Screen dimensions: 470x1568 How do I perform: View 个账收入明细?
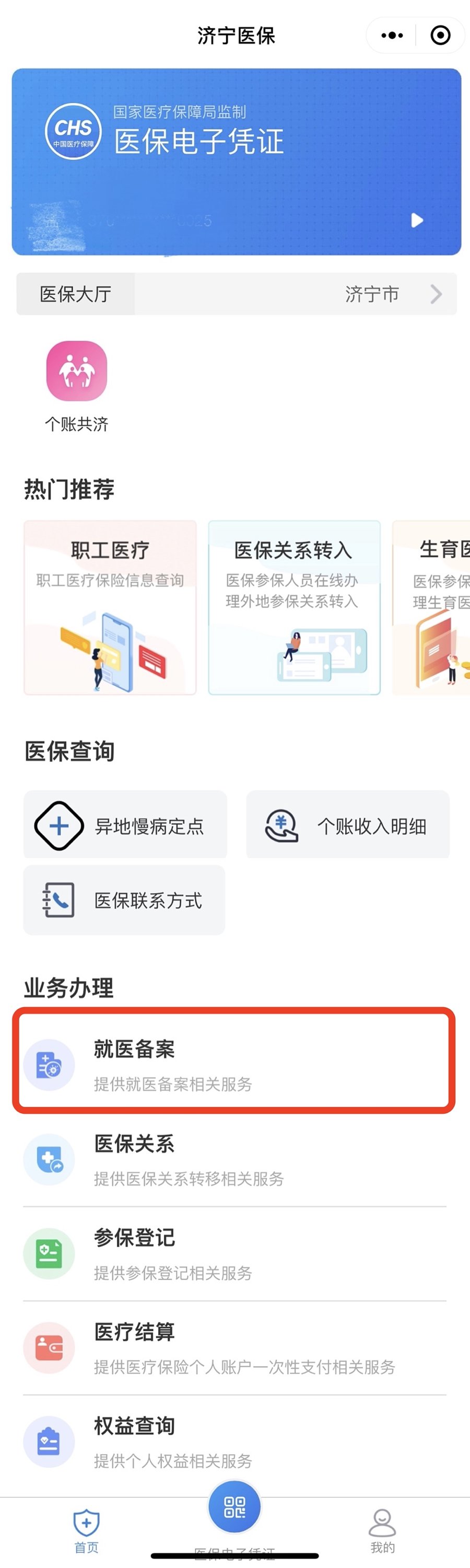point(348,826)
